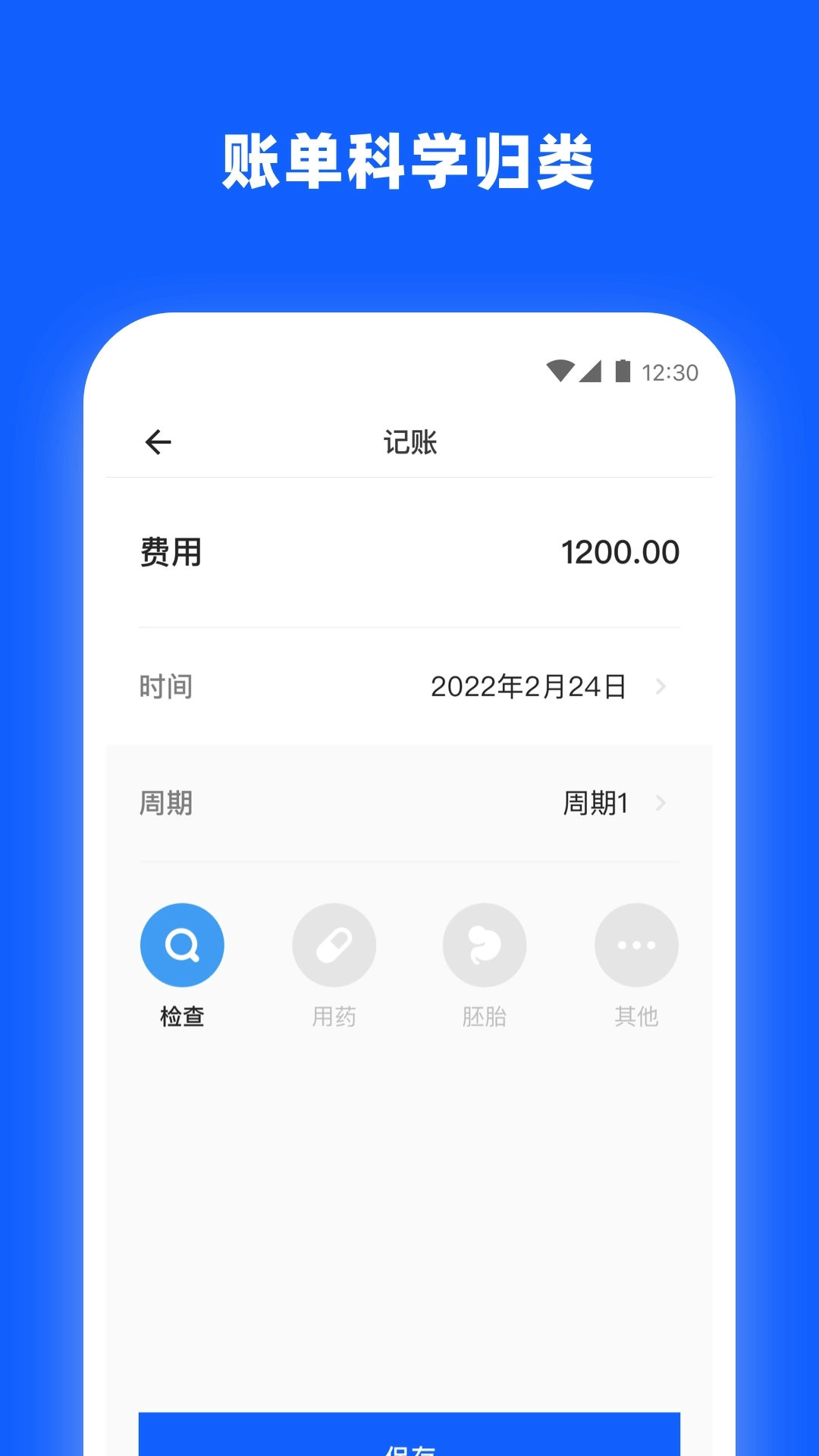Toggle 检查 category selection off
Viewport: 819px width, 1456px height.
[x=182, y=944]
